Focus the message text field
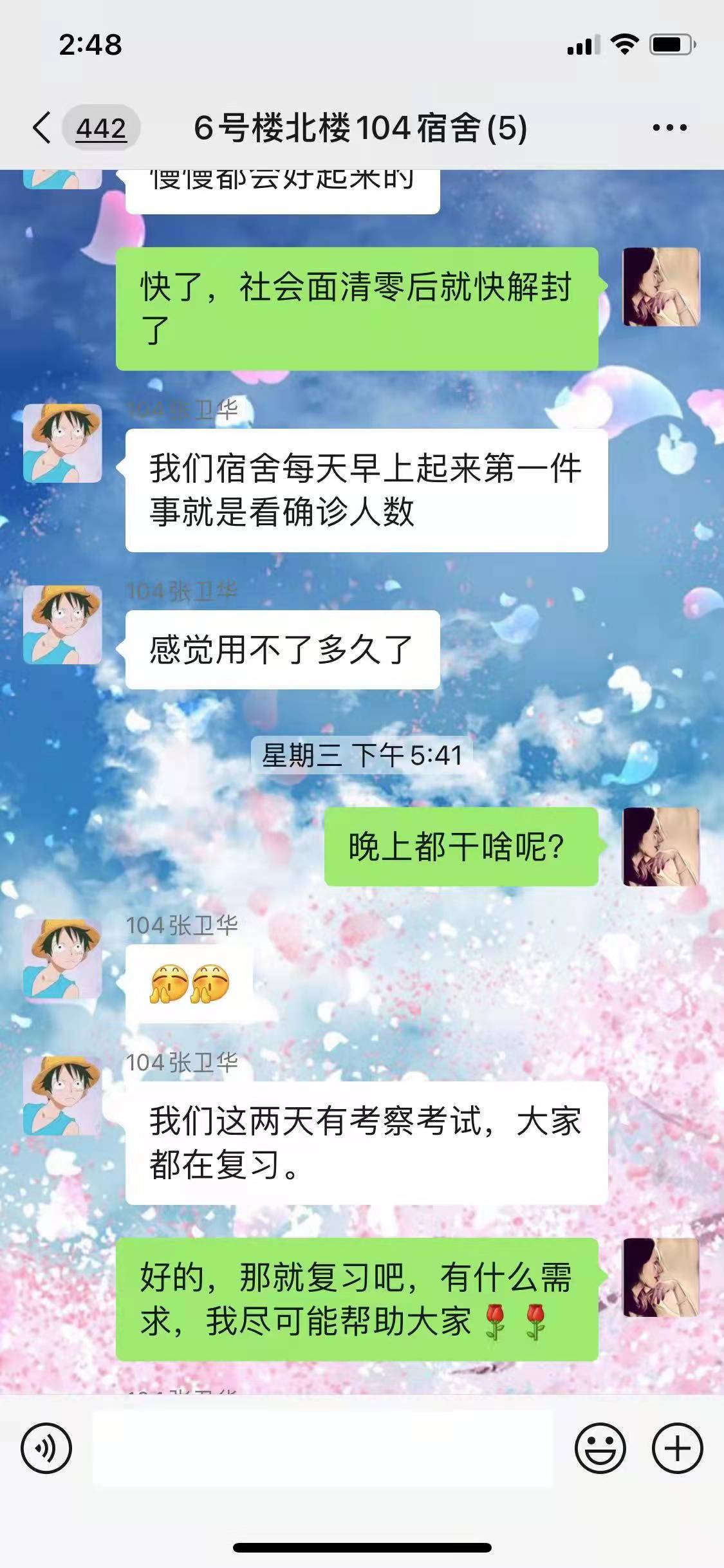The image size is (724, 1568). tap(322, 1448)
